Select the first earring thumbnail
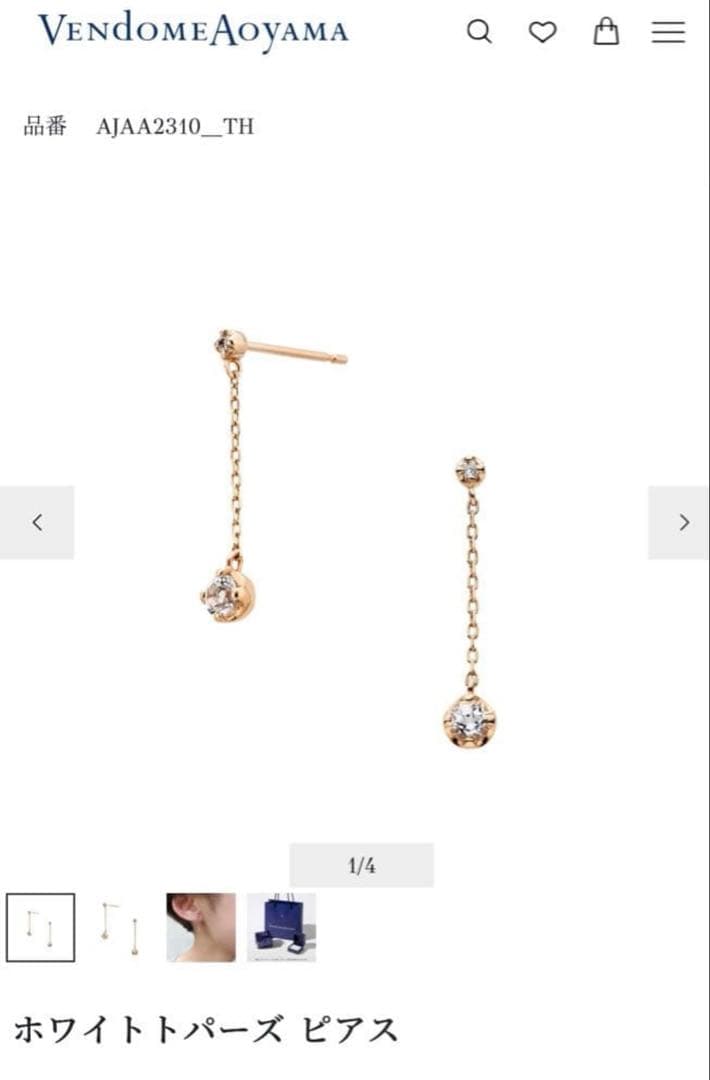Image resolution: width=710 pixels, height=1080 pixels. click(40, 927)
